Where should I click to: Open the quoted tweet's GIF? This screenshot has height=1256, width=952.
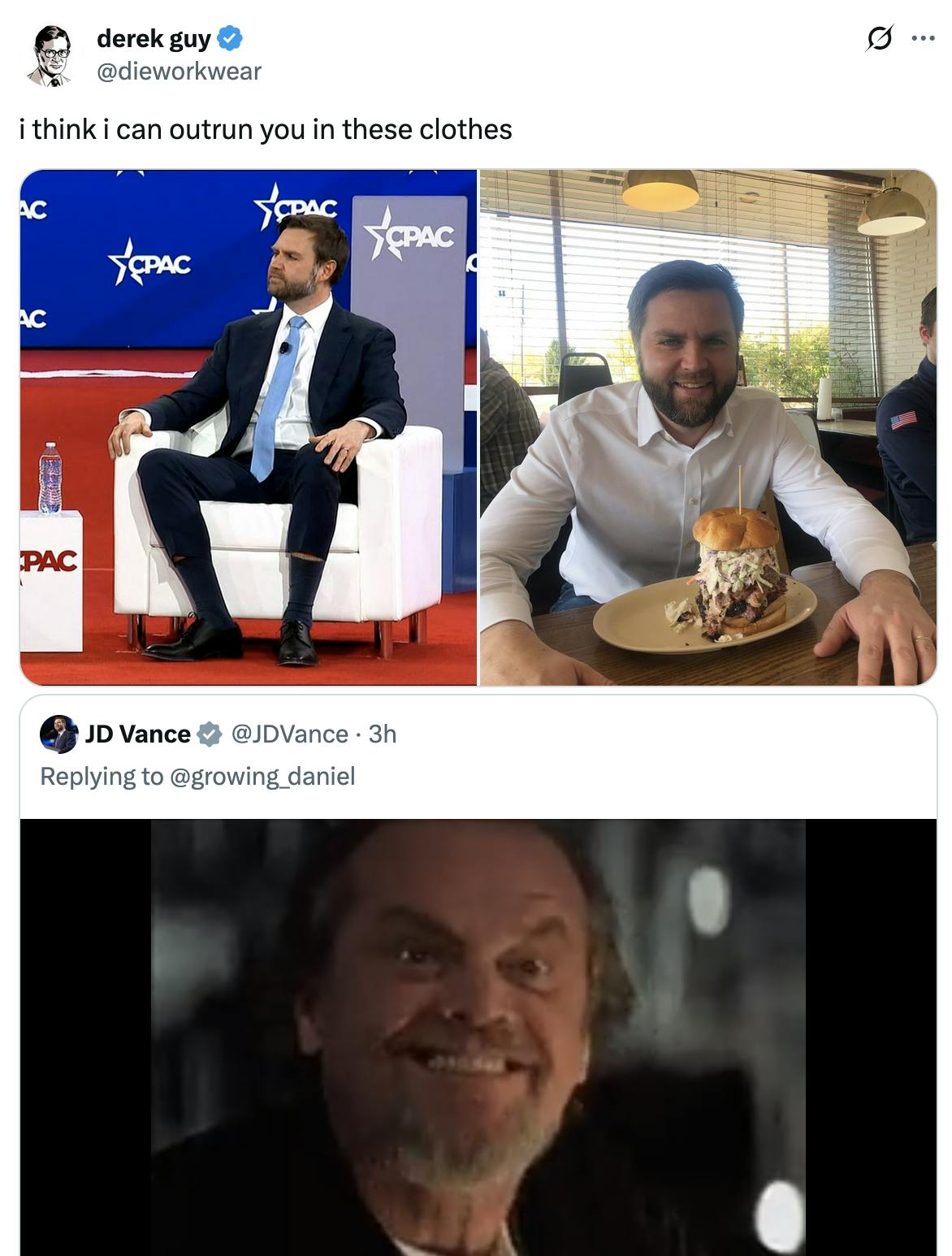(x=478, y=1036)
